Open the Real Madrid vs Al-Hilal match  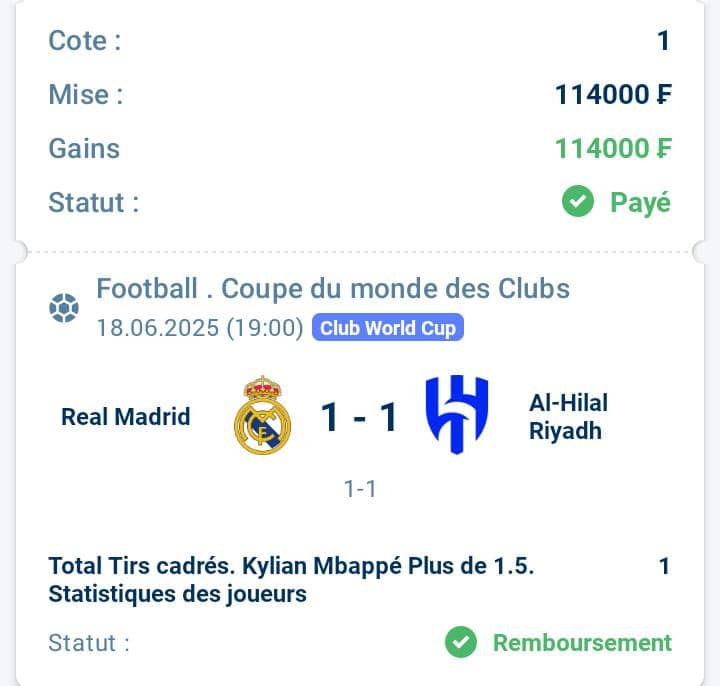pos(359,416)
